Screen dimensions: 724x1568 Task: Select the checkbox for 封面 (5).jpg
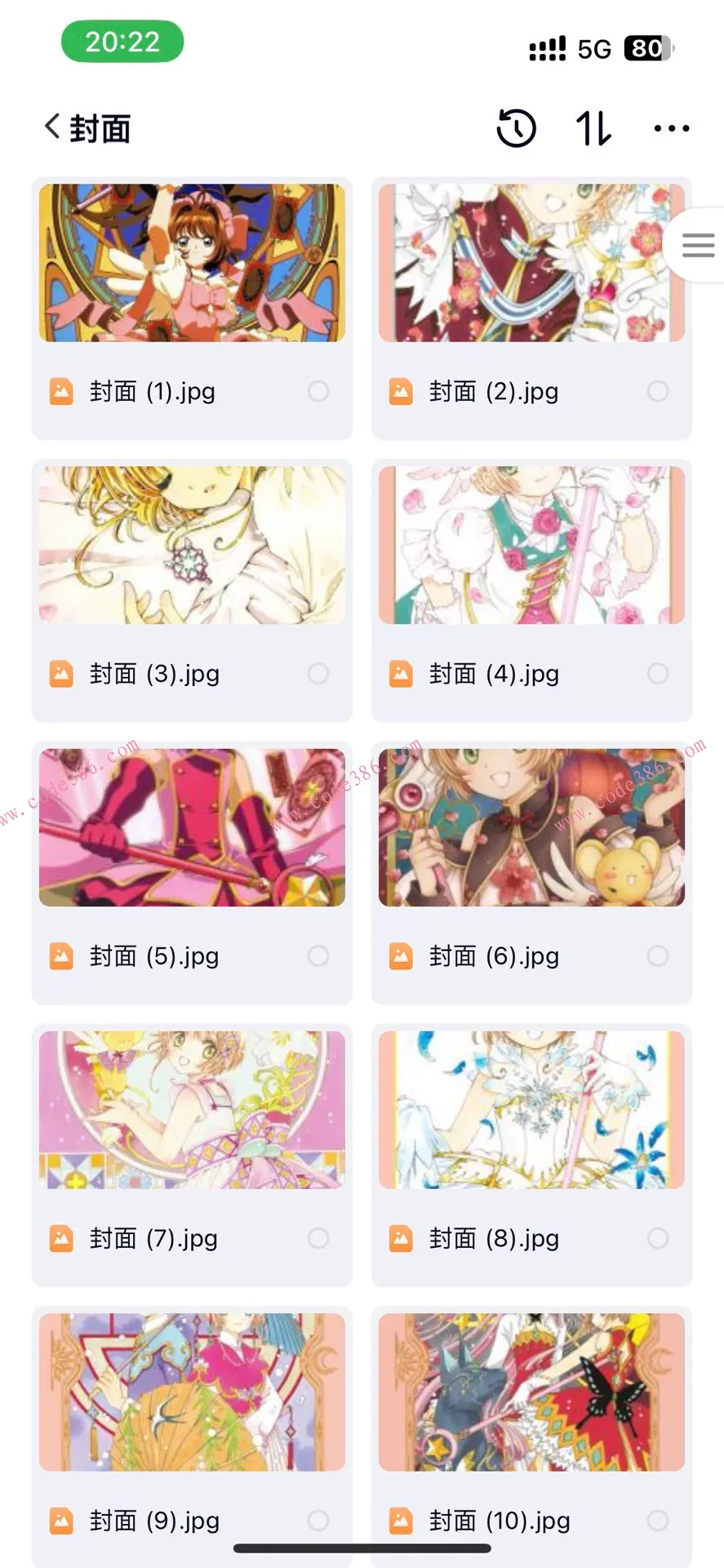tap(318, 955)
